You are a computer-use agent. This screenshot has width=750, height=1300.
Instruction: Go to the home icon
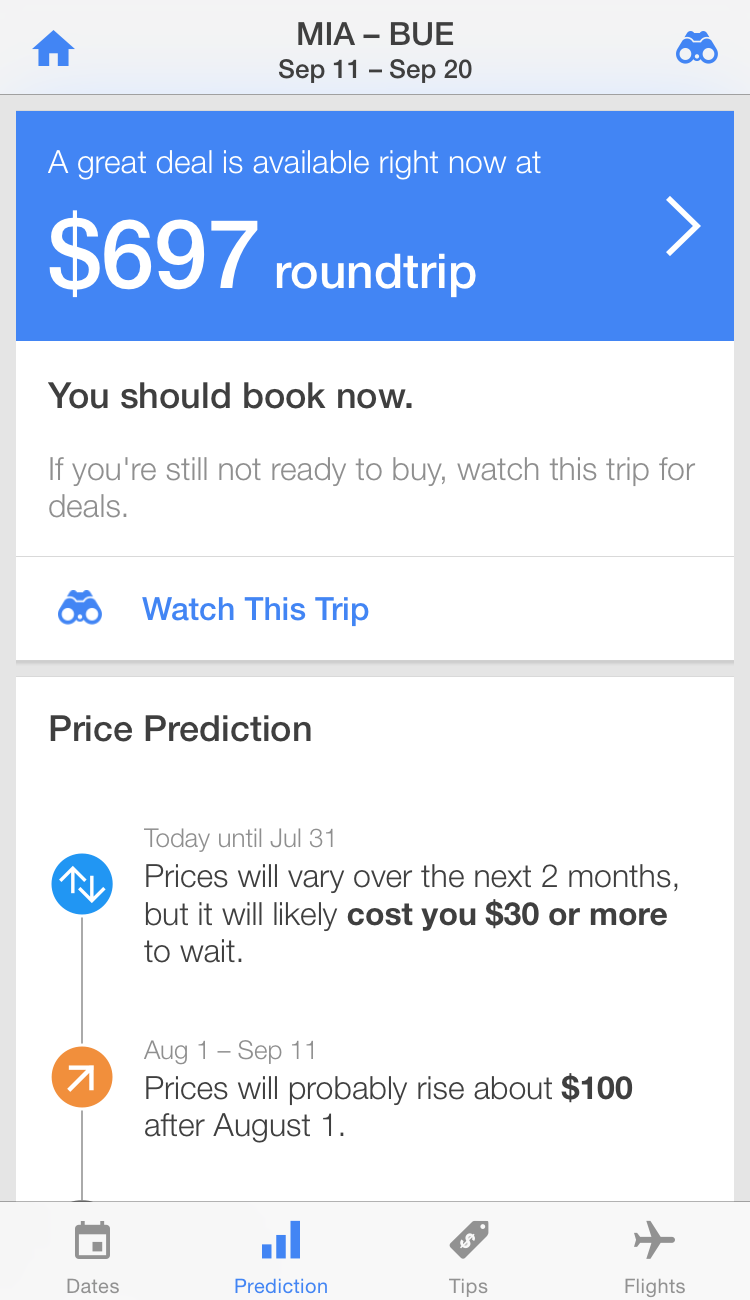(54, 49)
